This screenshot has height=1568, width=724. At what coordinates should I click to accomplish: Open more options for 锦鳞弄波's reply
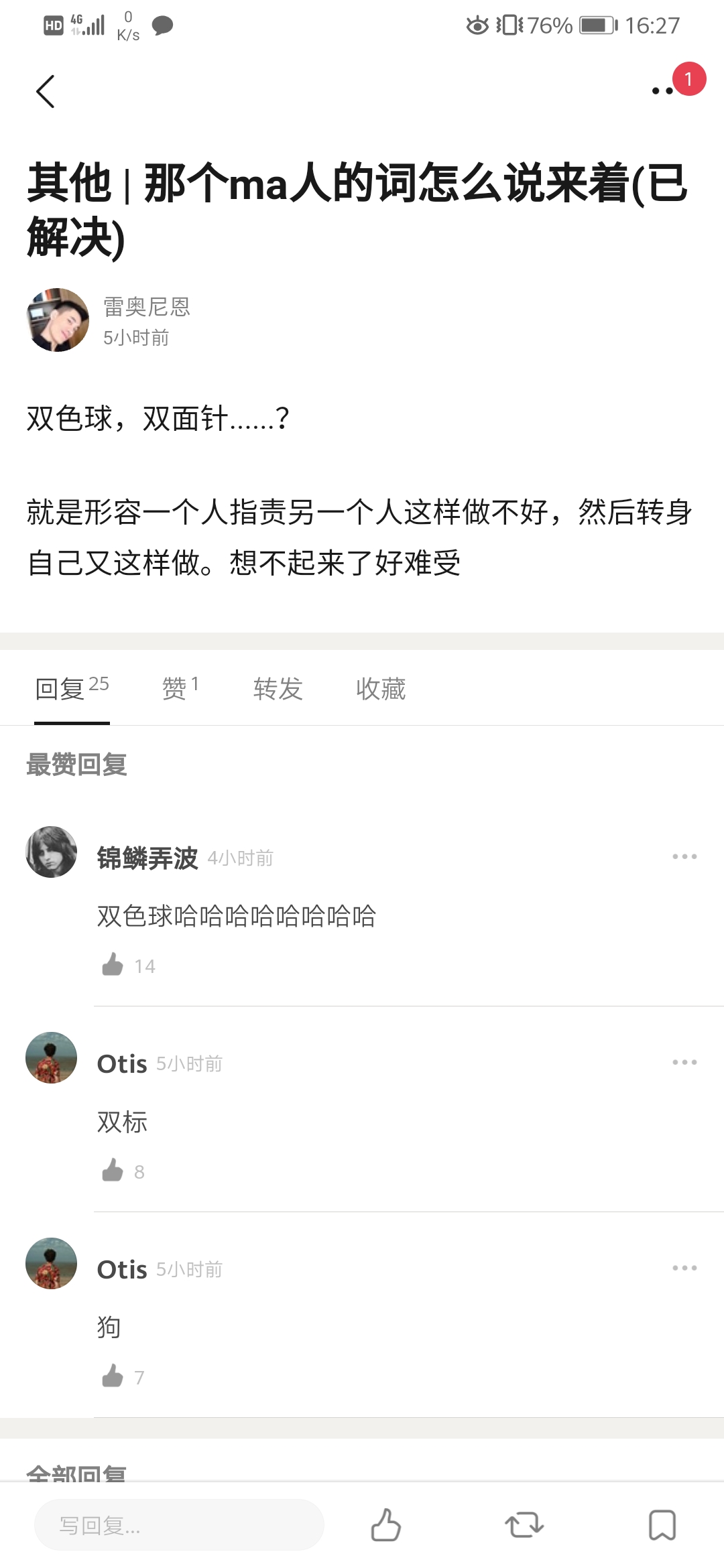click(x=684, y=856)
